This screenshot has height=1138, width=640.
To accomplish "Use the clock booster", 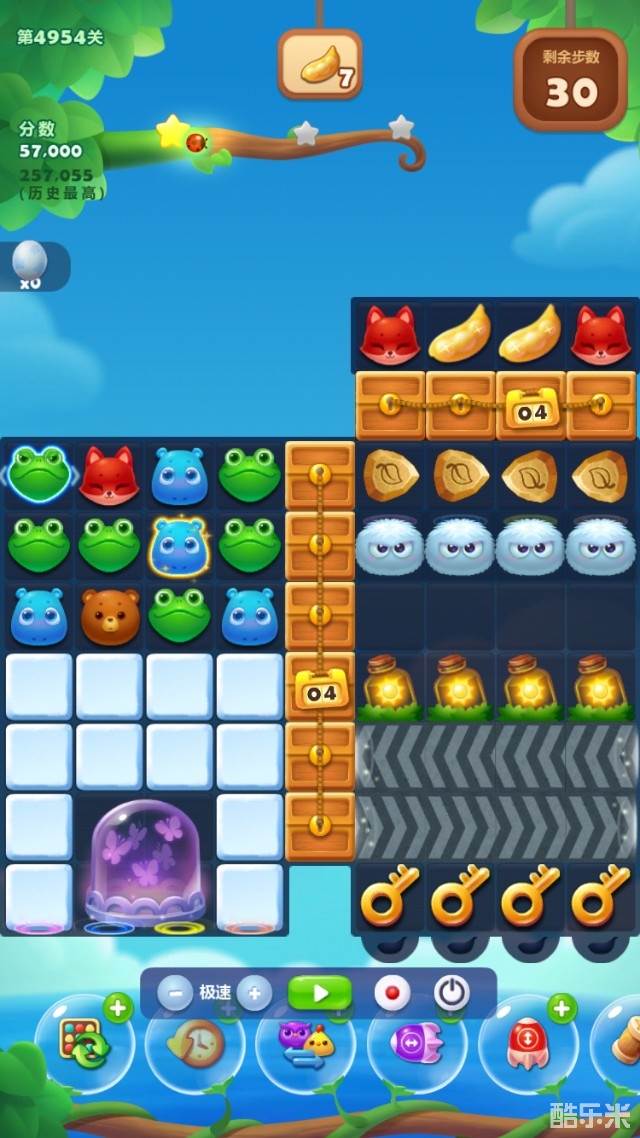I will (x=194, y=1045).
